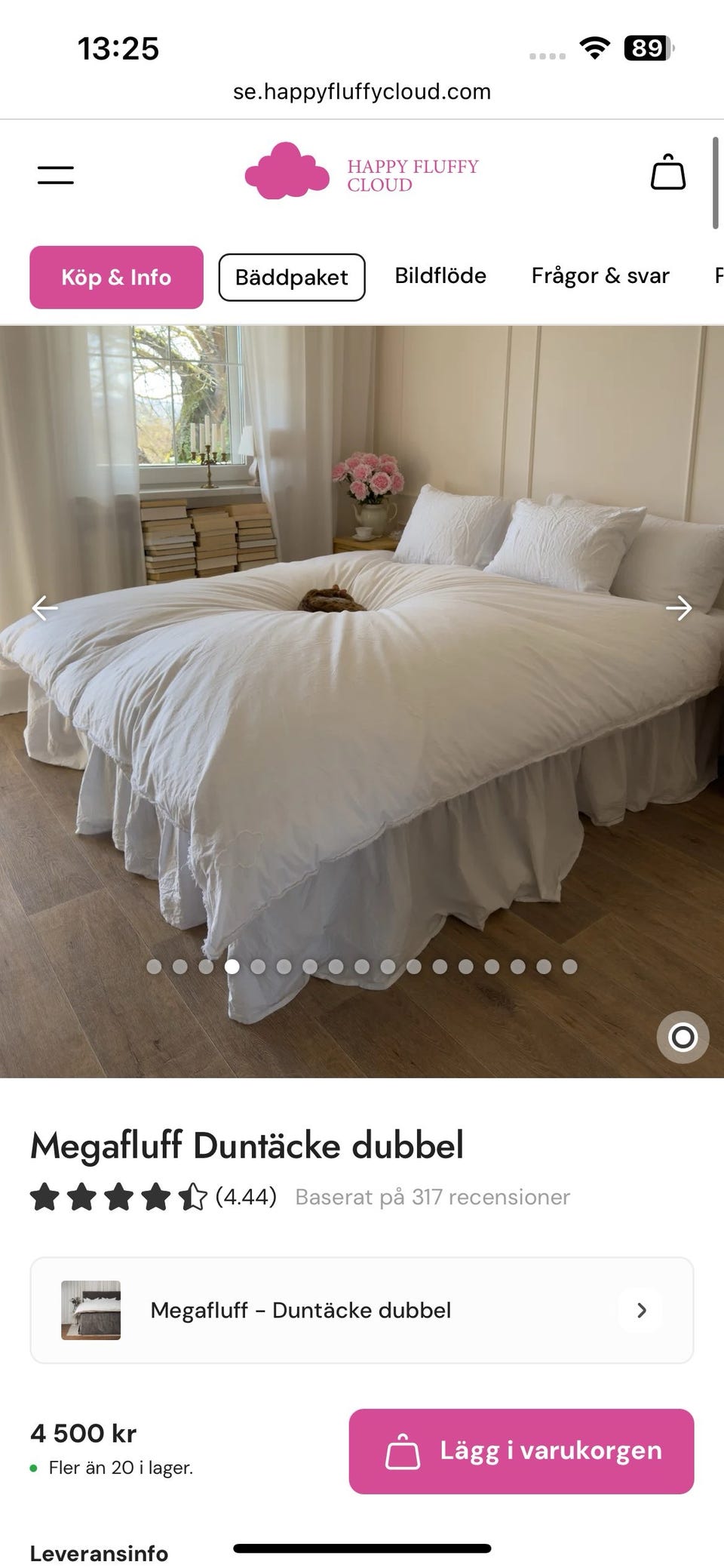Tap the round image view icon
The width and height of the screenshot is (724, 1568).
[683, 1037]
